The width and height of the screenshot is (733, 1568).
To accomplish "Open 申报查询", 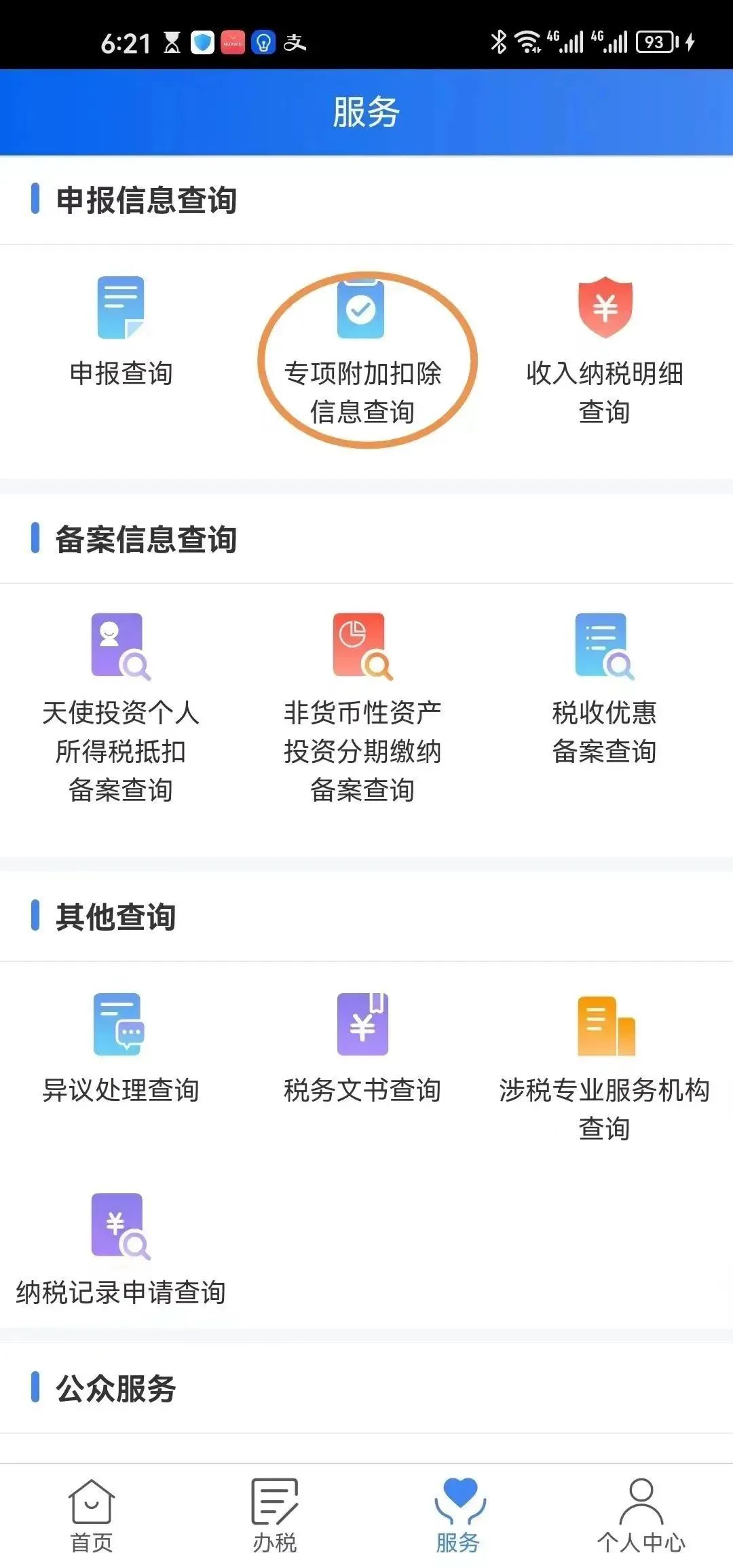I will [x=121, y=333].
